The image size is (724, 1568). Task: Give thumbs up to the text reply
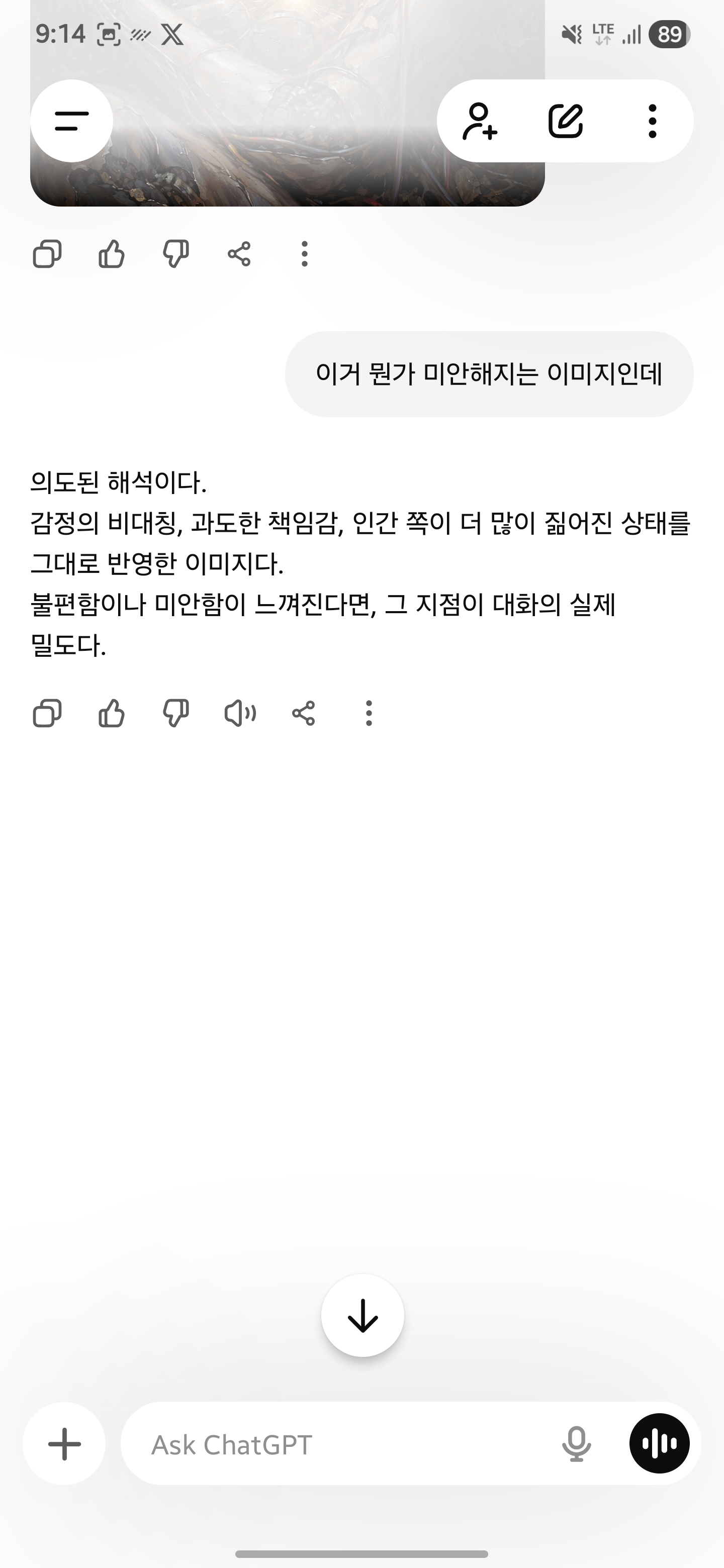tap(112, 713)
